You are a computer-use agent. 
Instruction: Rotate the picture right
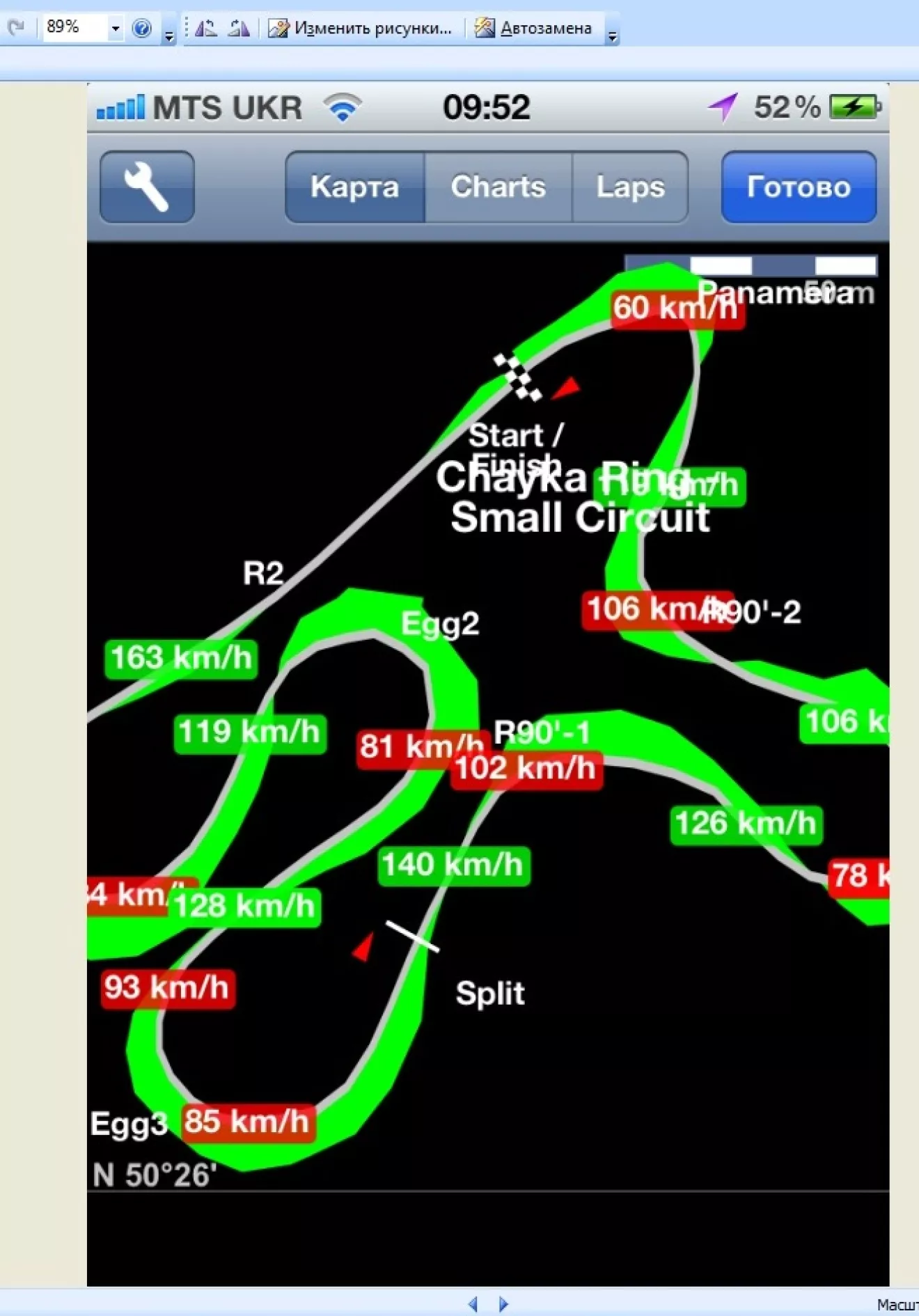pos(239,28)
